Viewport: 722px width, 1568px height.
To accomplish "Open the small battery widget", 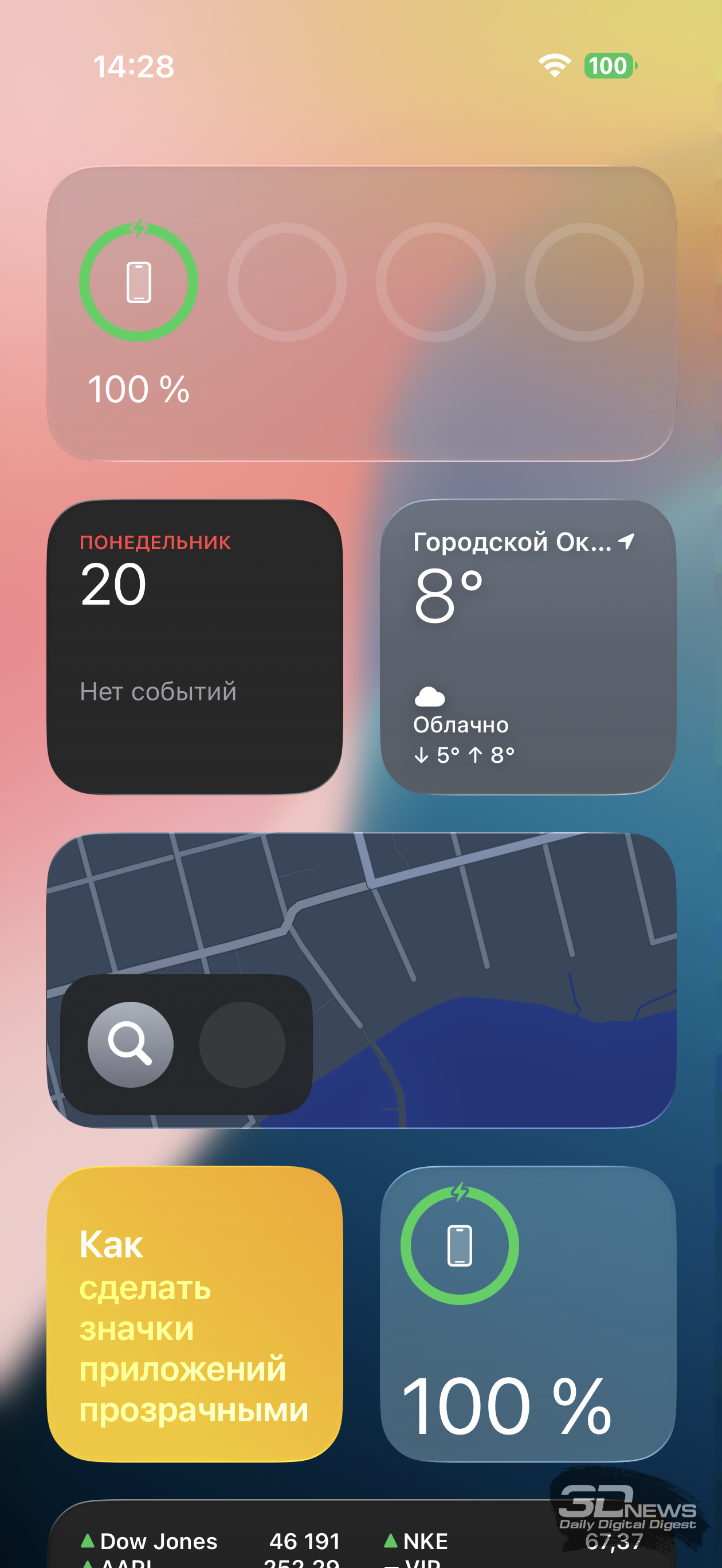I will coord(528,1314).
